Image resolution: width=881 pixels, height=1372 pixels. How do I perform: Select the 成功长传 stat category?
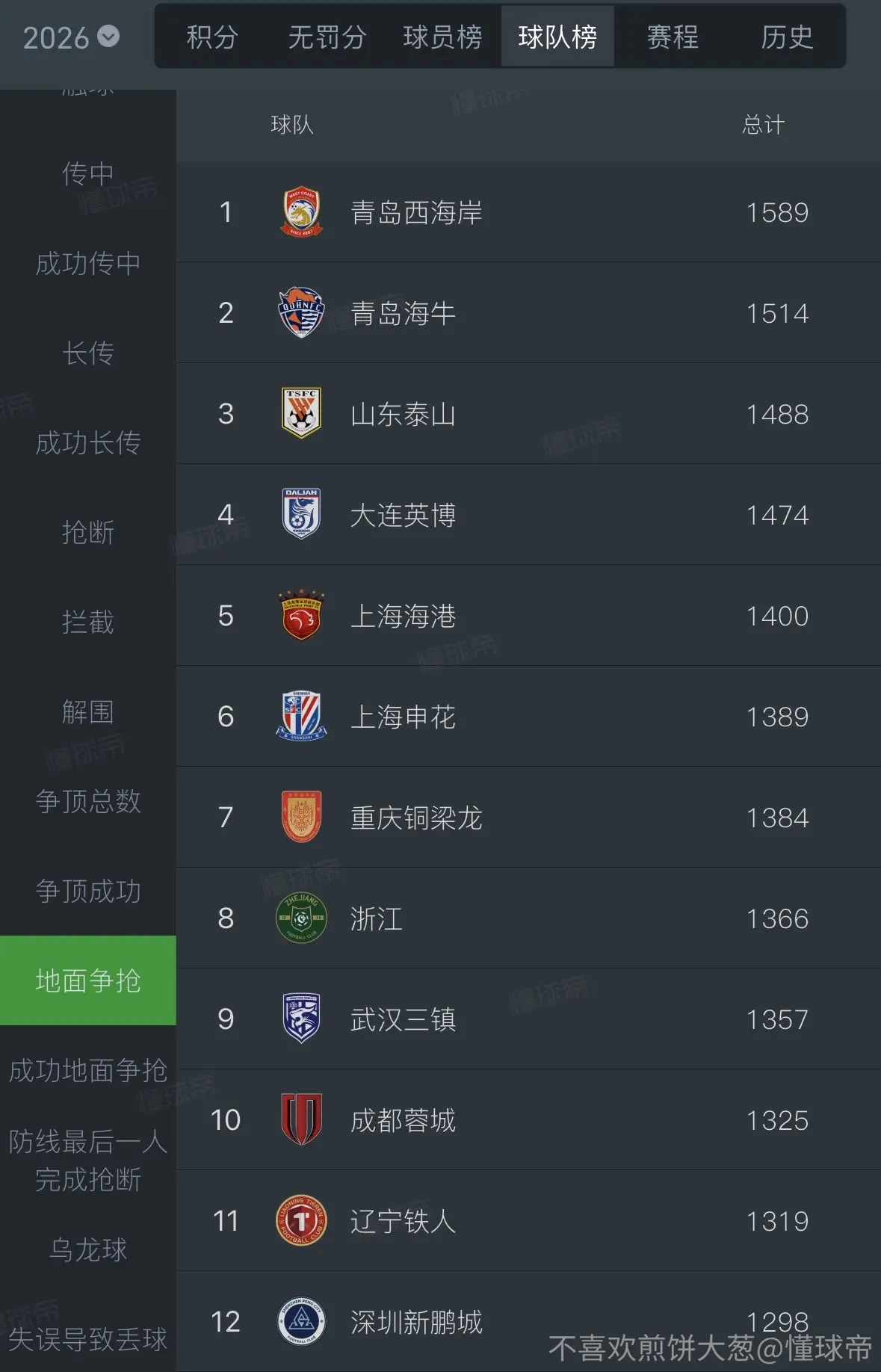(87, 442)
